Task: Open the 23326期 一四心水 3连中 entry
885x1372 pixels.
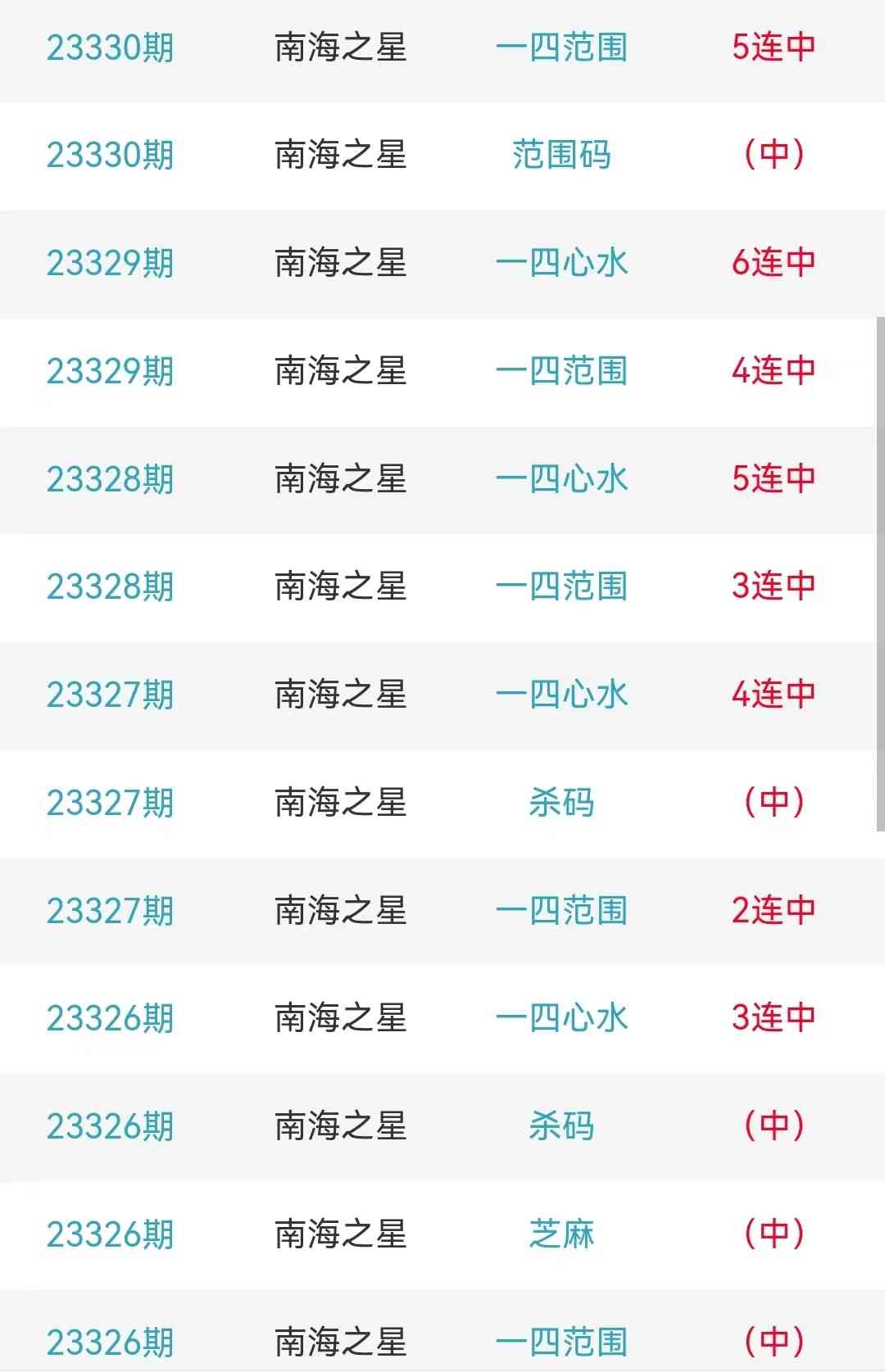Action: [561, 1018]
